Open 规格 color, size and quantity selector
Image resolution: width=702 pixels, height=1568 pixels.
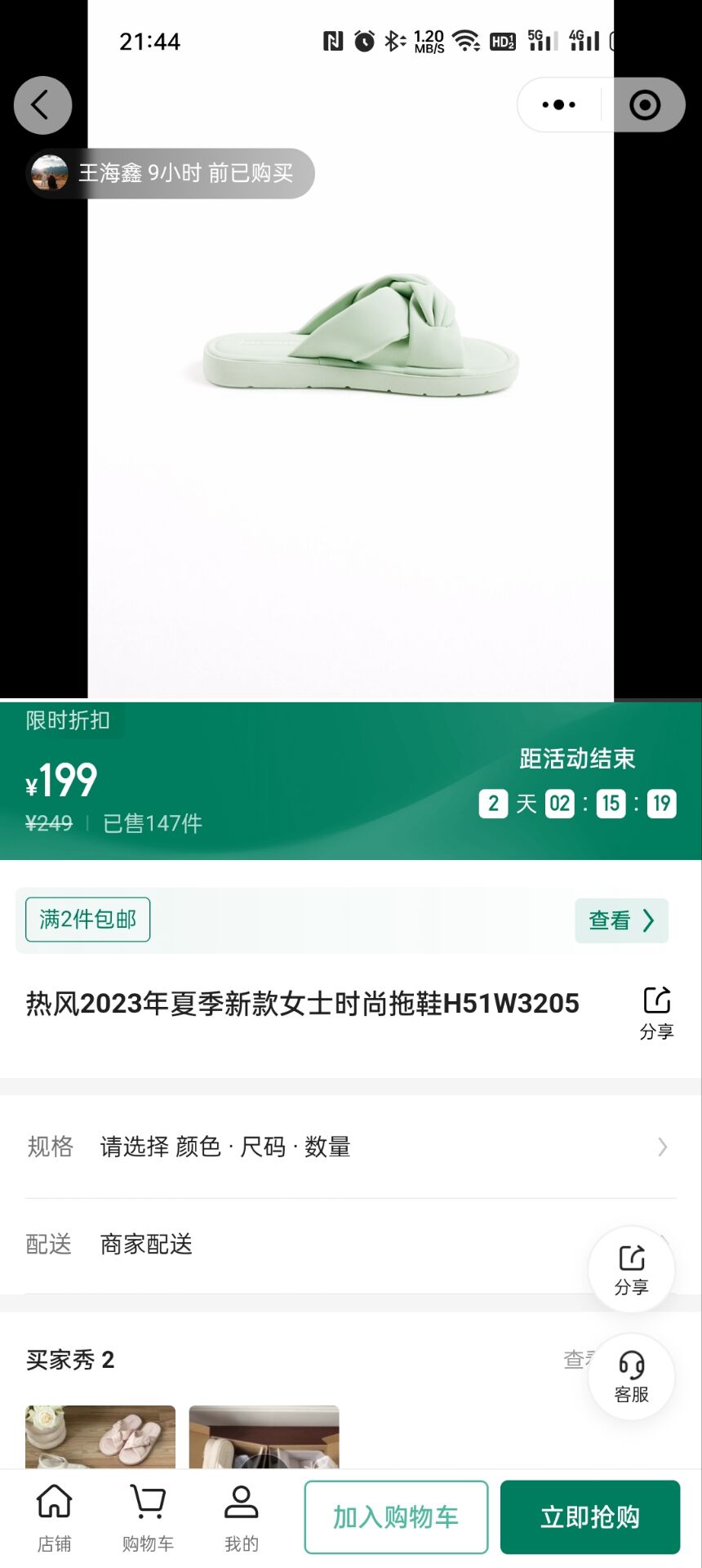[351, 1147]
